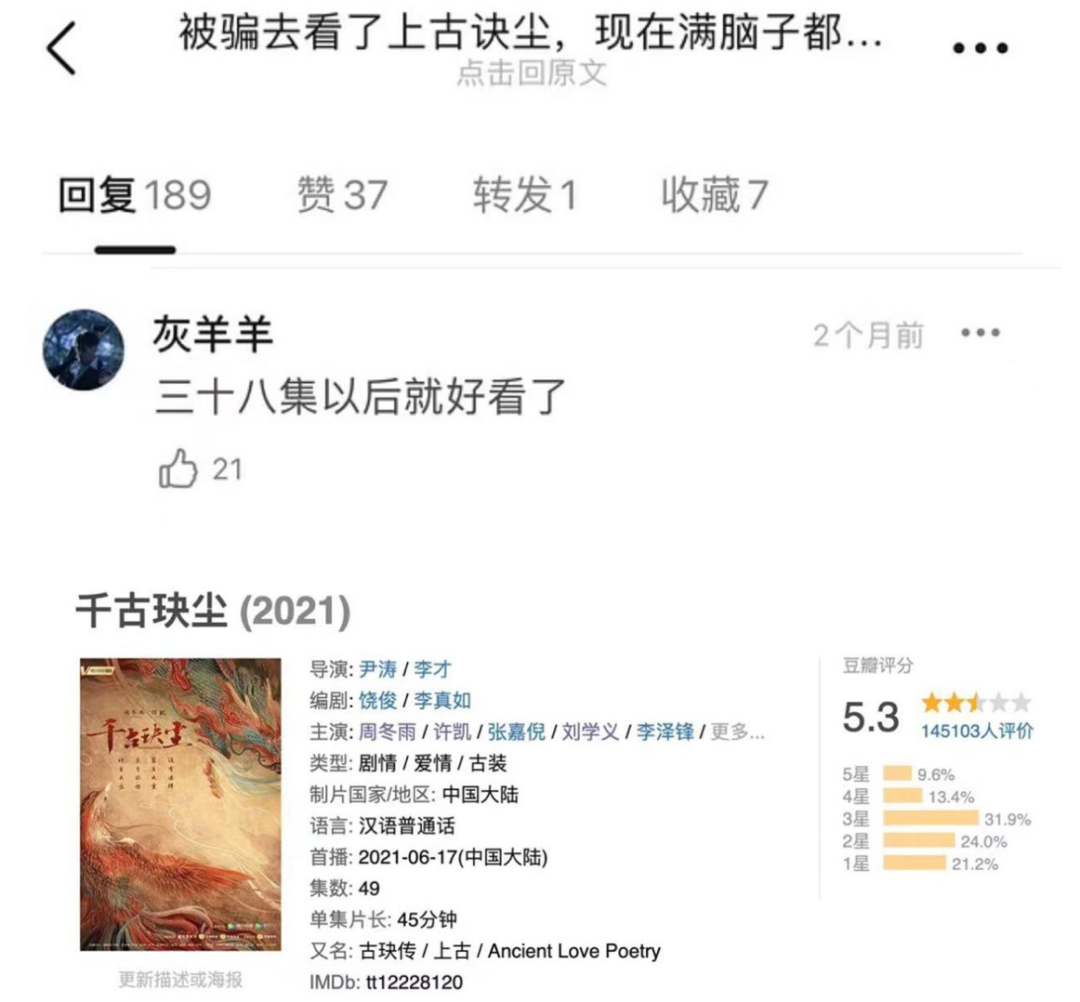Open the overflow menu in the header
Viewport: 1080px width, 1002px height.
pyautogui.click(x=978, y=50)
